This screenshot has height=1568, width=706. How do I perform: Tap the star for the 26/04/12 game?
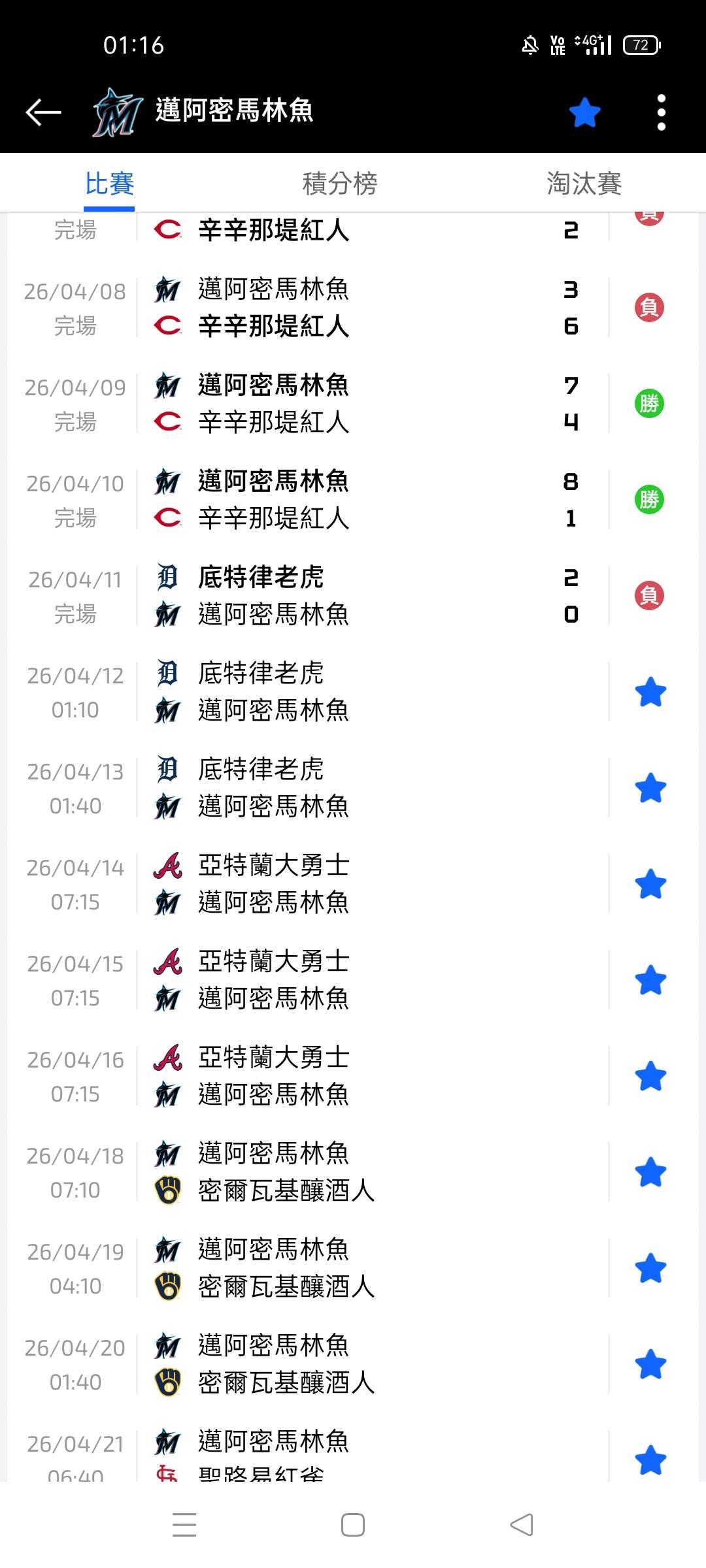pos(650,693)
